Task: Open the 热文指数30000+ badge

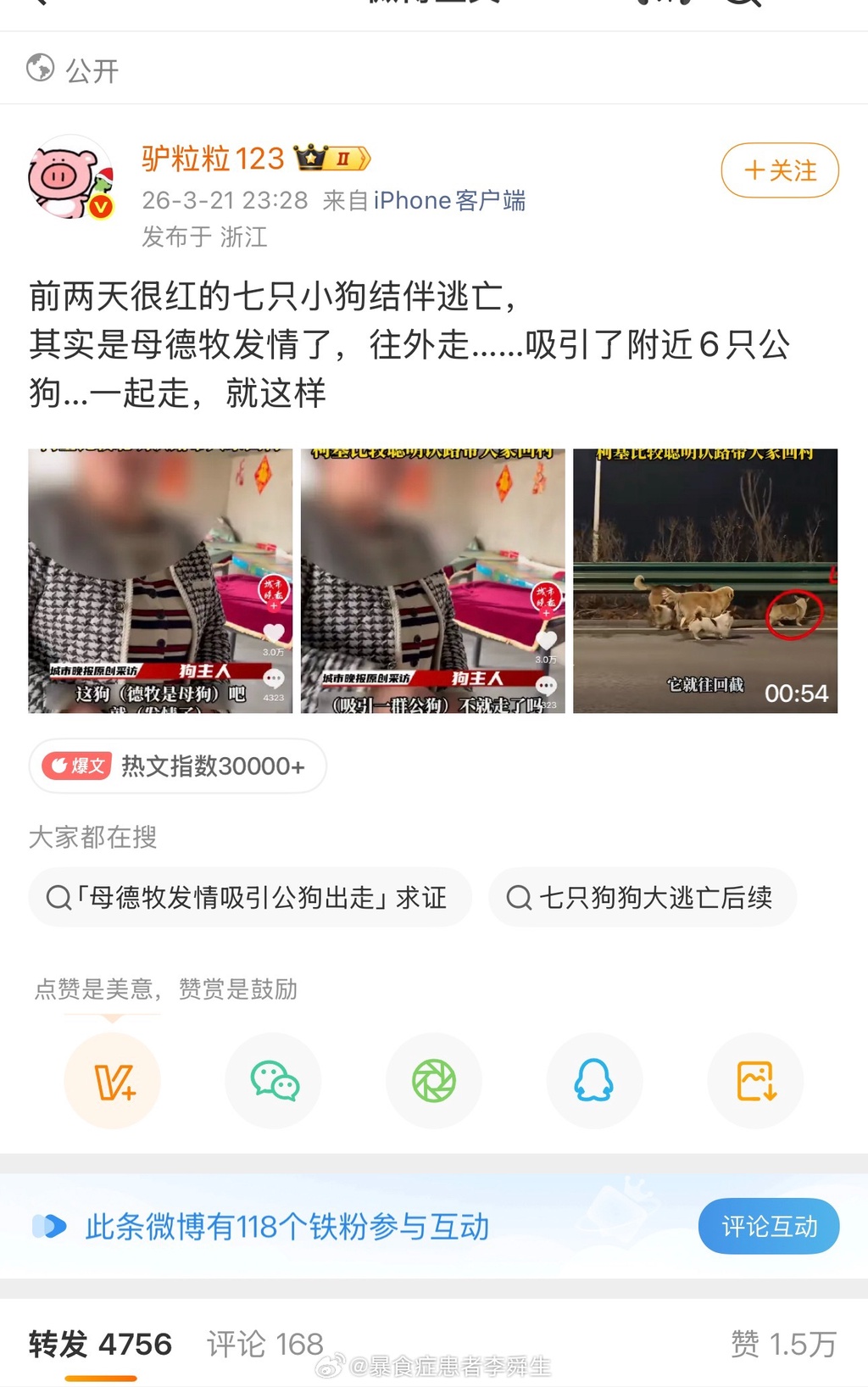Action: (x=178, y=766)
